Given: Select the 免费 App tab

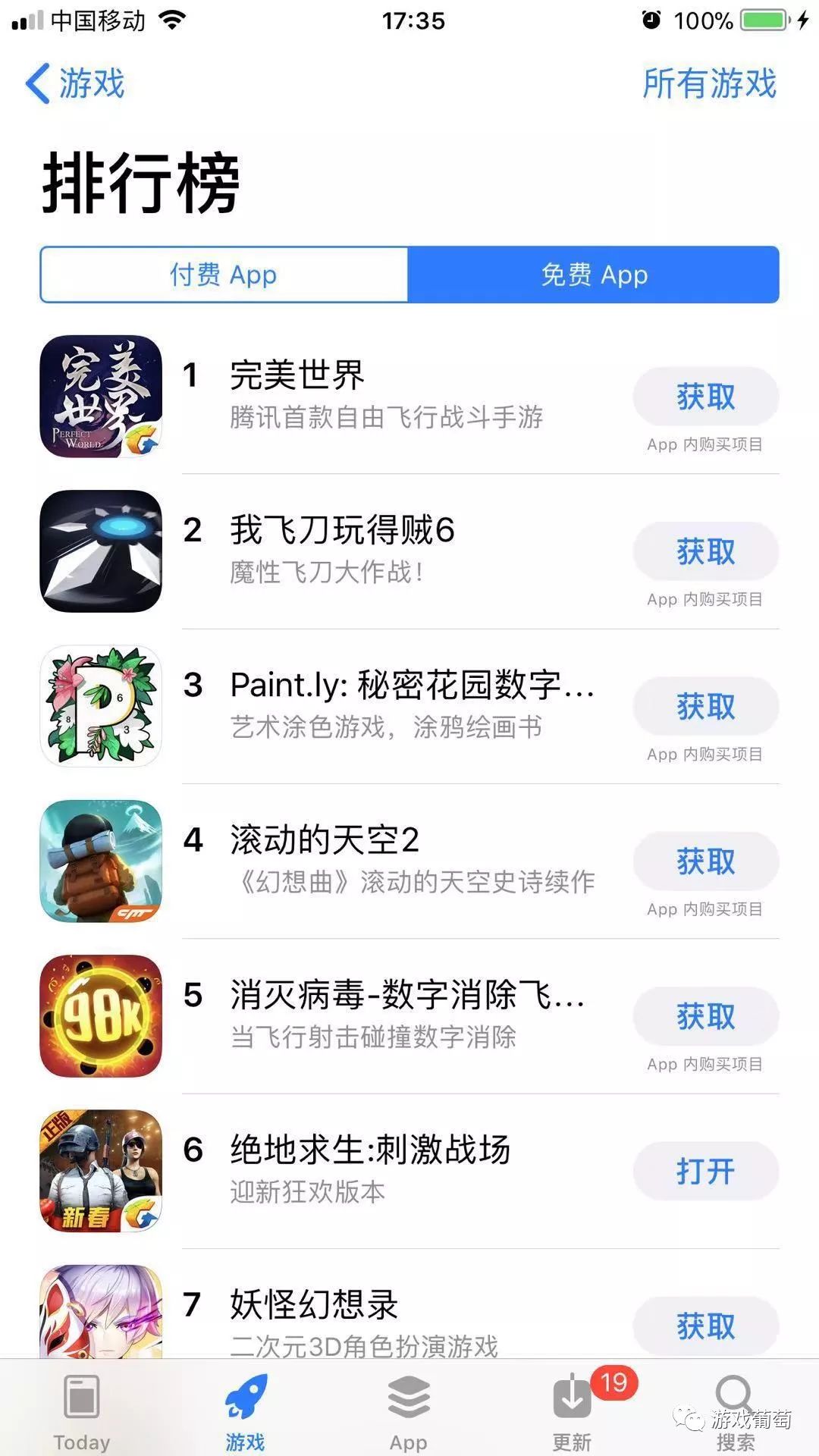Looking at the screenshot, I should click(x=593, y=275).
